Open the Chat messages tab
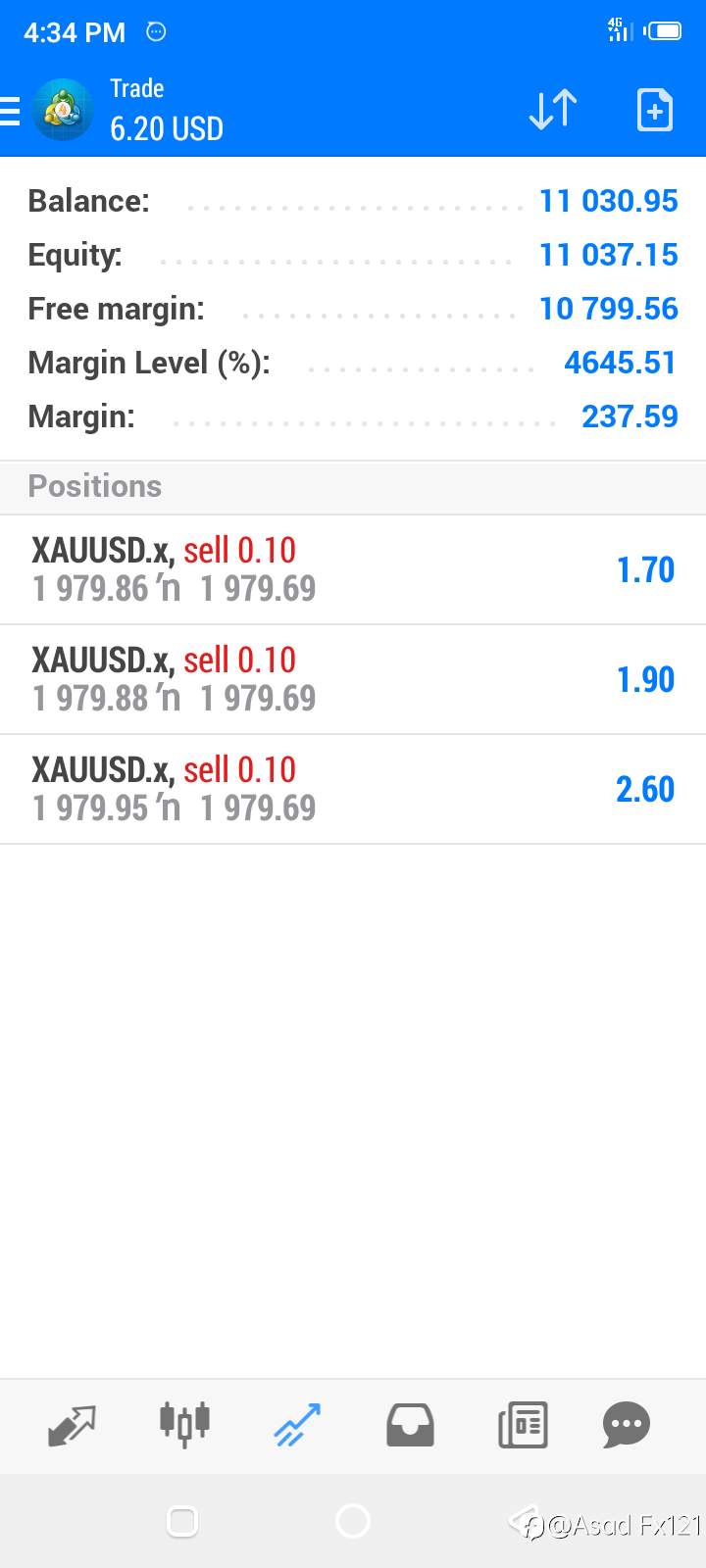The height and width of the screenshot is (1568, 706). [626, 1426]
